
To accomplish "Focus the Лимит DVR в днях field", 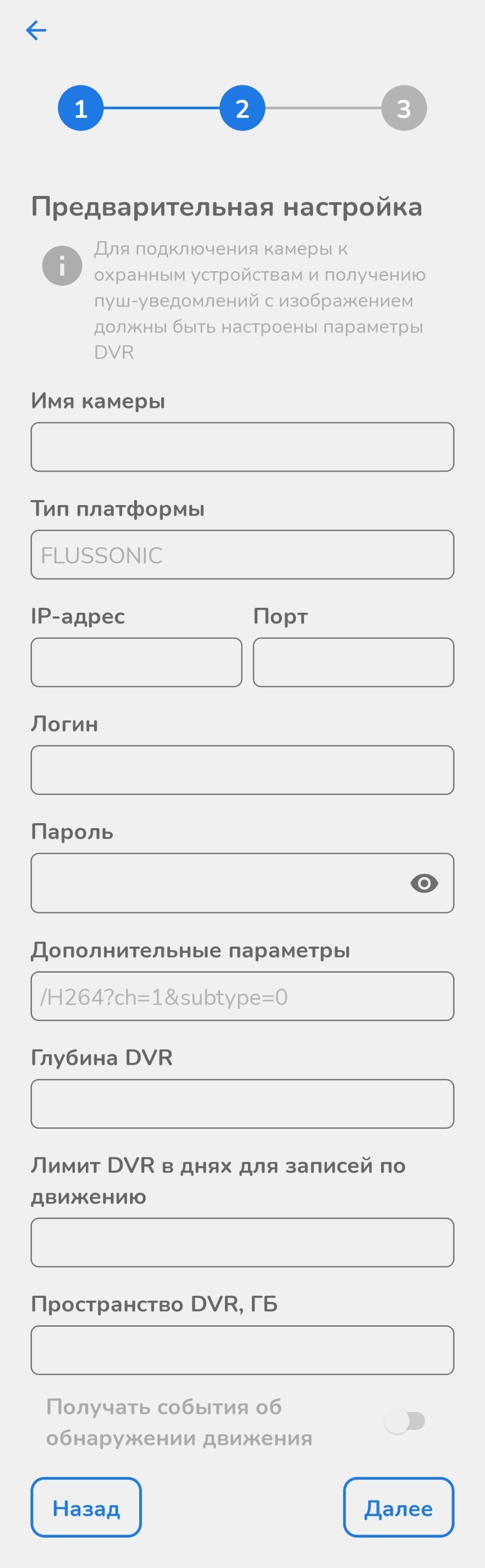I will 242,1242.
